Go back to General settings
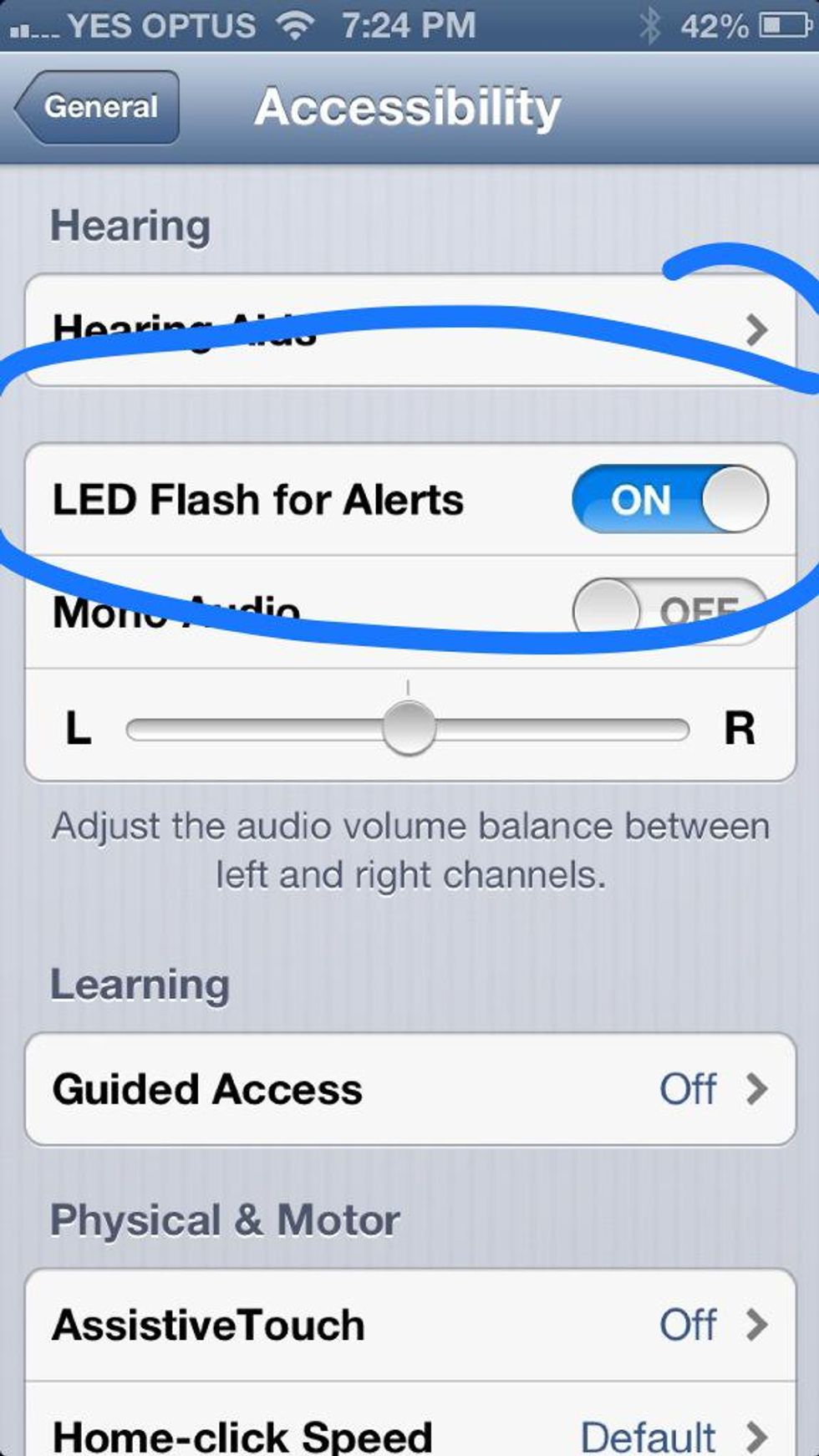The image size is (819, 1456). point(99,107)
